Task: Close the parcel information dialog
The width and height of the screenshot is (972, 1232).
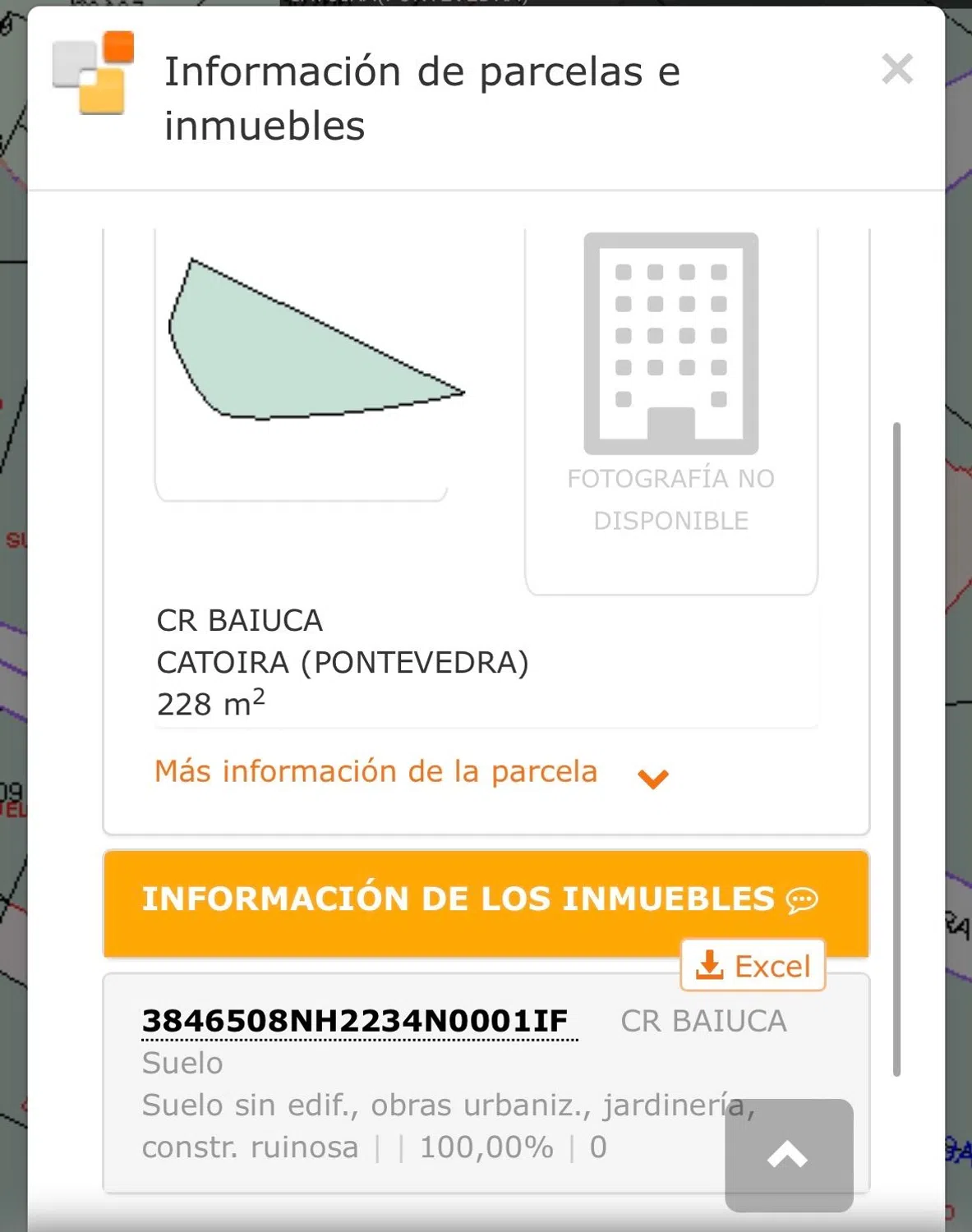Action: 896,70
